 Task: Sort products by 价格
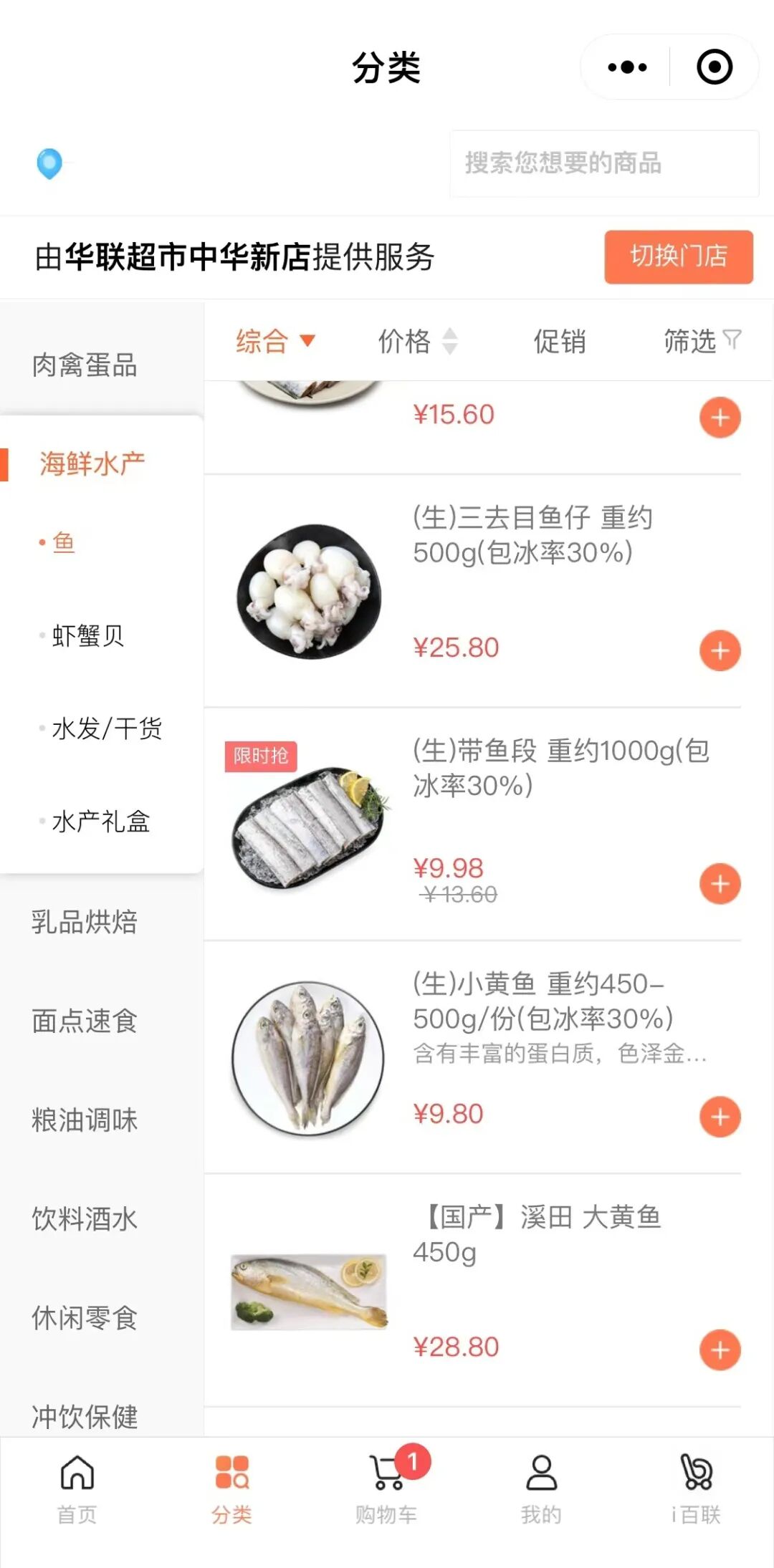pos(417,341)
